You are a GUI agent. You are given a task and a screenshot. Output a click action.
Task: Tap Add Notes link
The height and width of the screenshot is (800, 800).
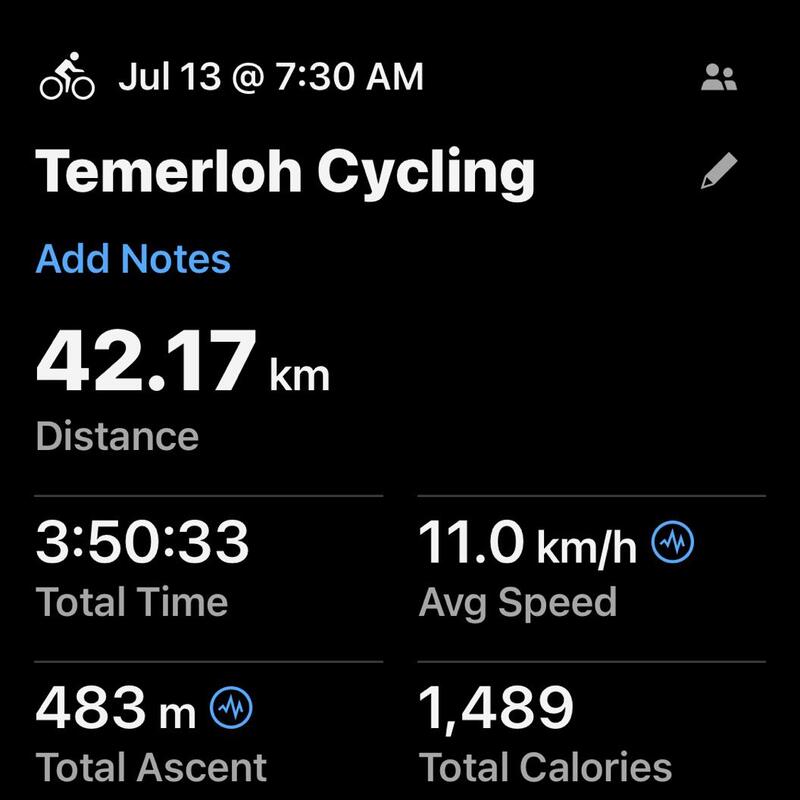pyautogui.click(x=133, y=259)
